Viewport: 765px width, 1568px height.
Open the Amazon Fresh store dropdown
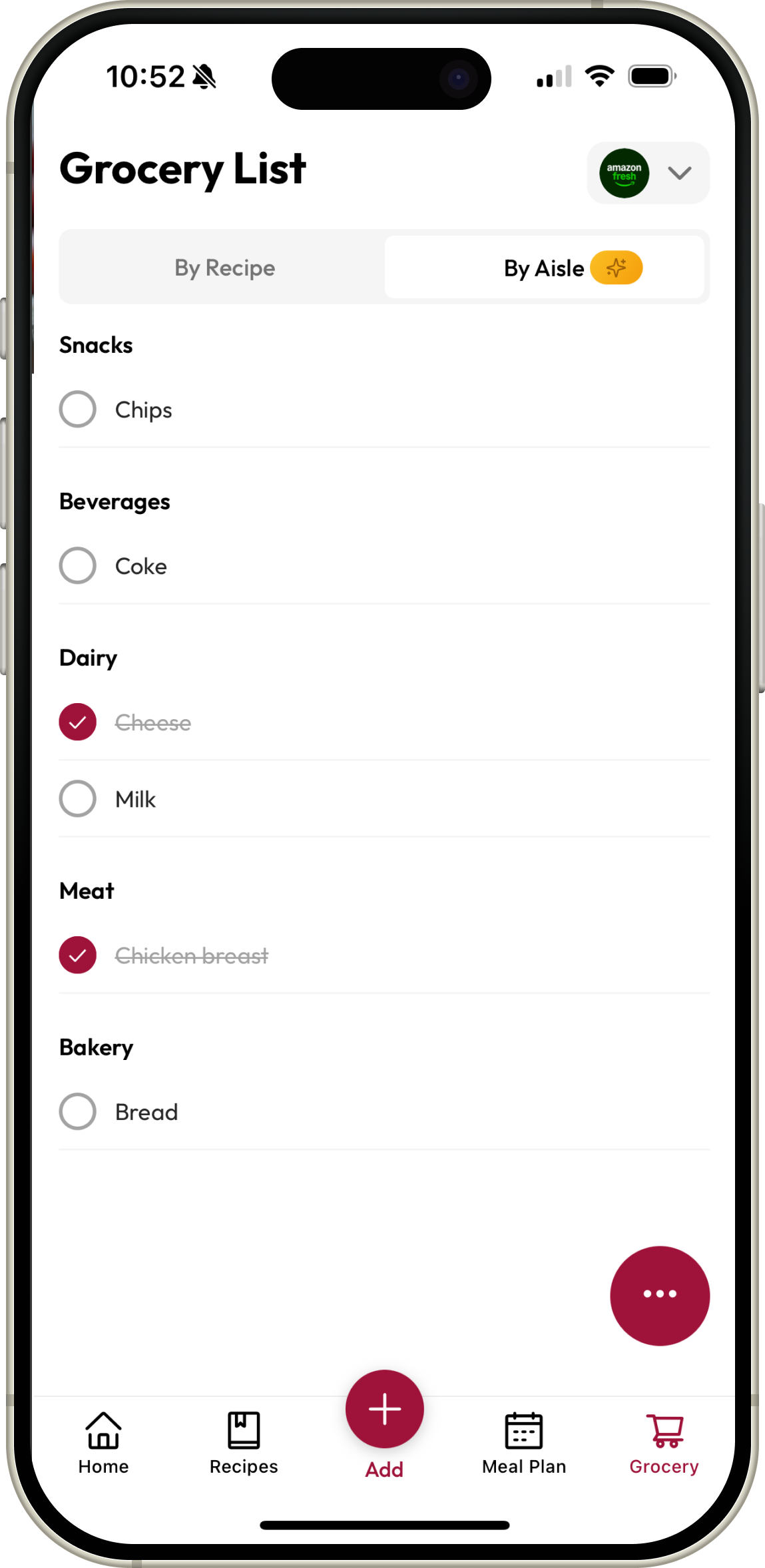tap(647, 173)
